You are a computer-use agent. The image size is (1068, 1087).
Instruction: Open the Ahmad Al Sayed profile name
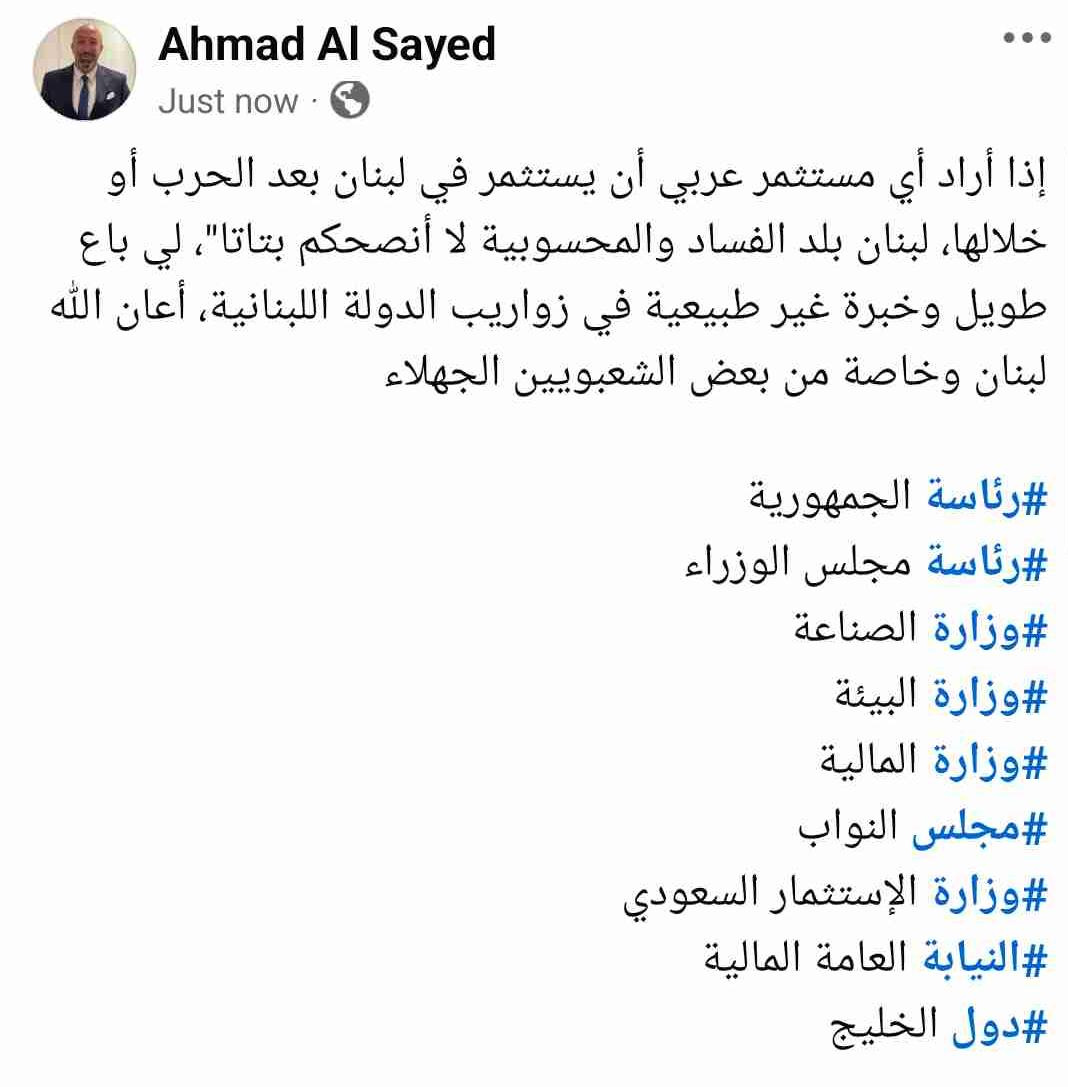click(327, 45)
